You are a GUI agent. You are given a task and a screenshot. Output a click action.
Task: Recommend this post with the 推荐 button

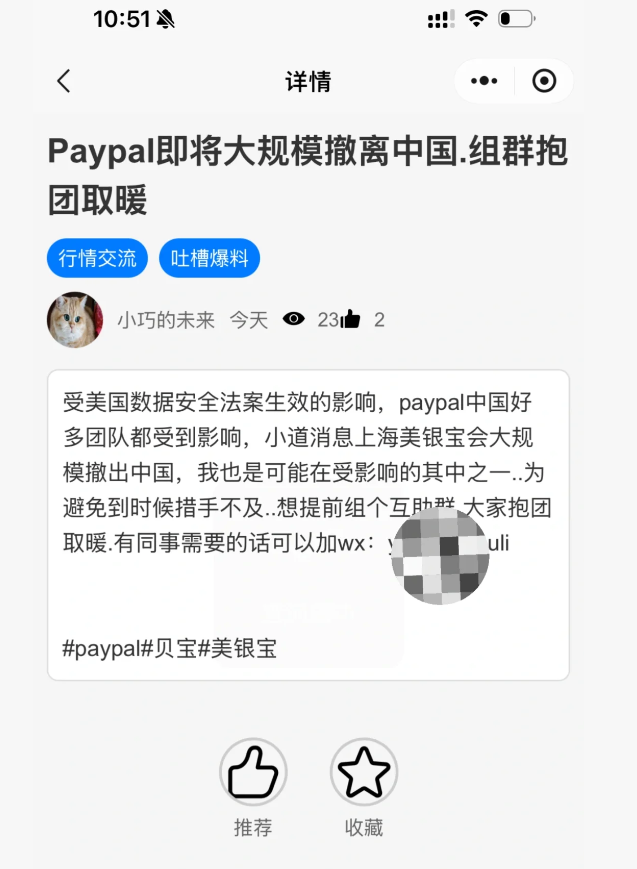coord(253,772)
